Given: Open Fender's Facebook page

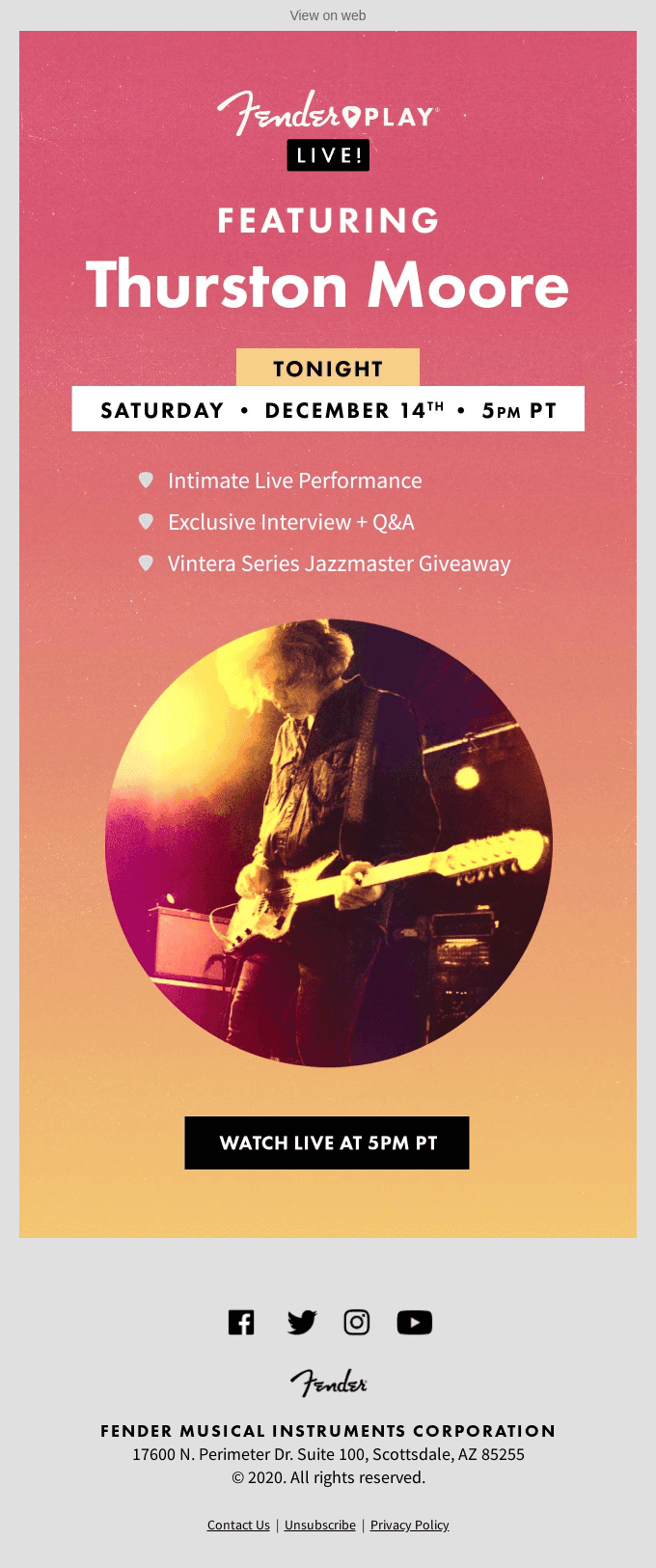Looking at the screenshot, I should tap(241, 1322).
